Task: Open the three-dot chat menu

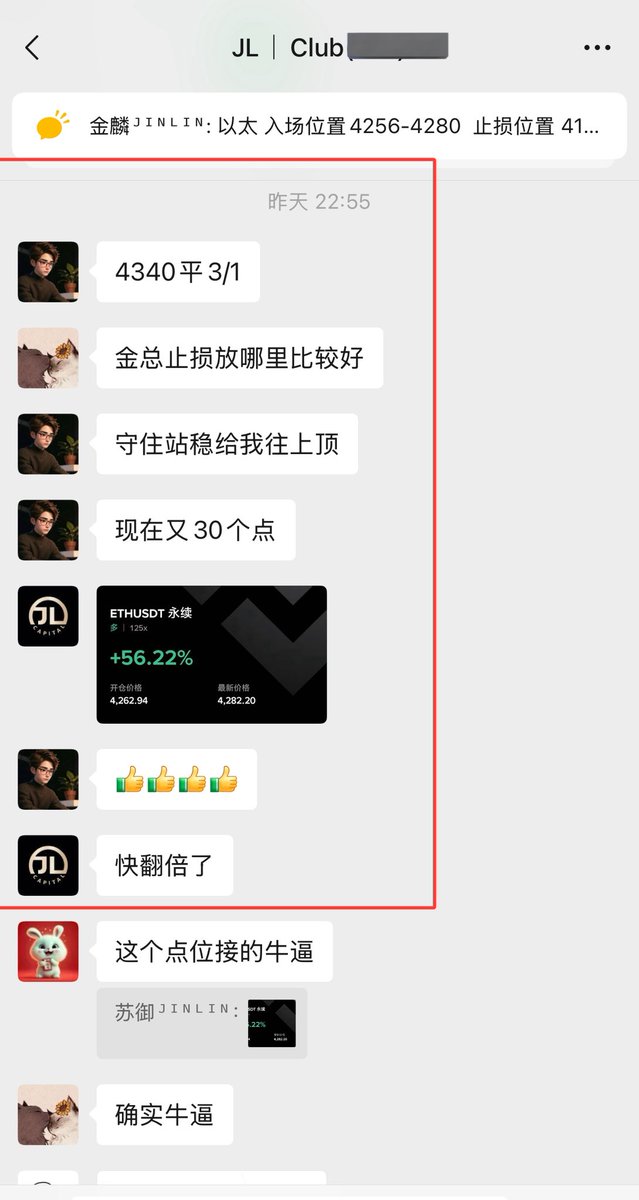Action: click(597, 47)
